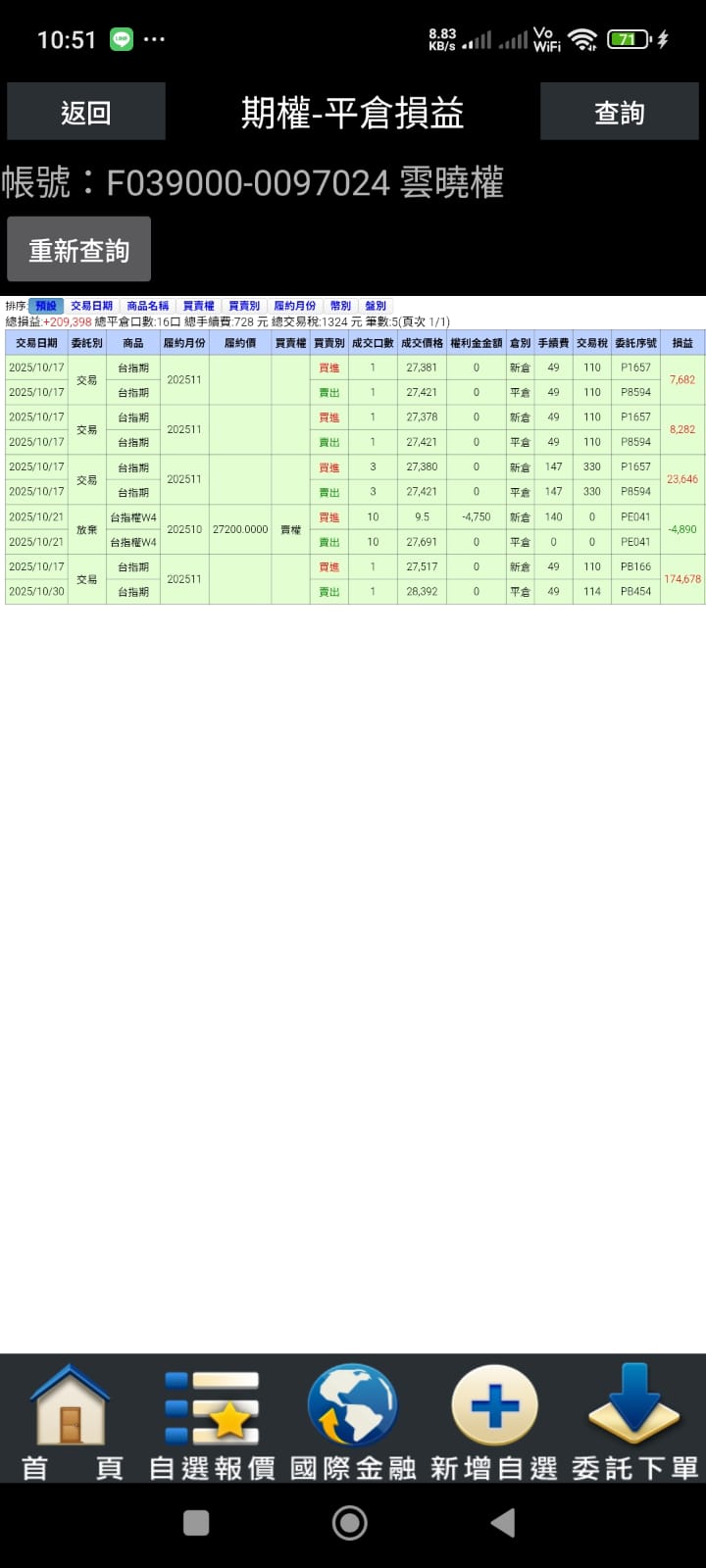Sort by 買賣別
Image resolution: width=706 pixels, height=1568 pixels.
point(244,306)
